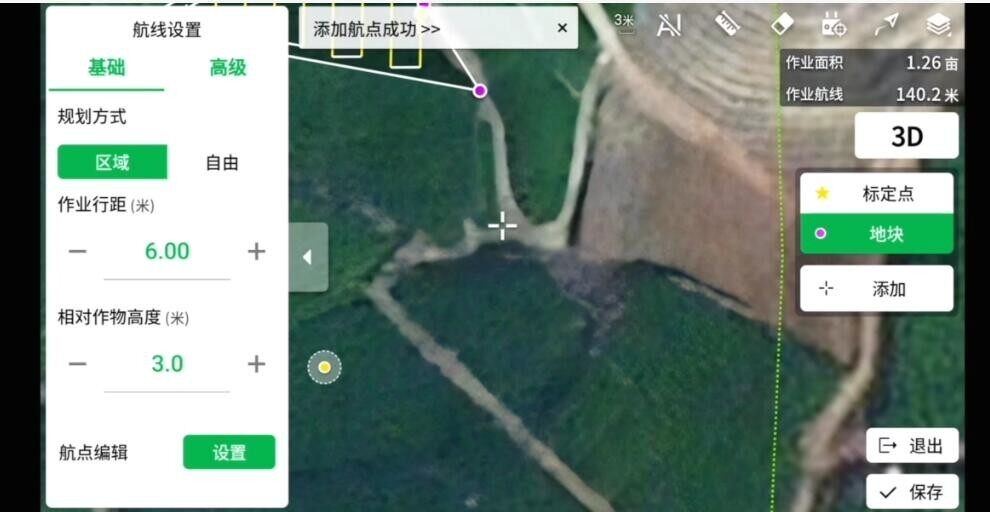
Task: Edit the 3.0 crop height value
Action: (167, 364)
